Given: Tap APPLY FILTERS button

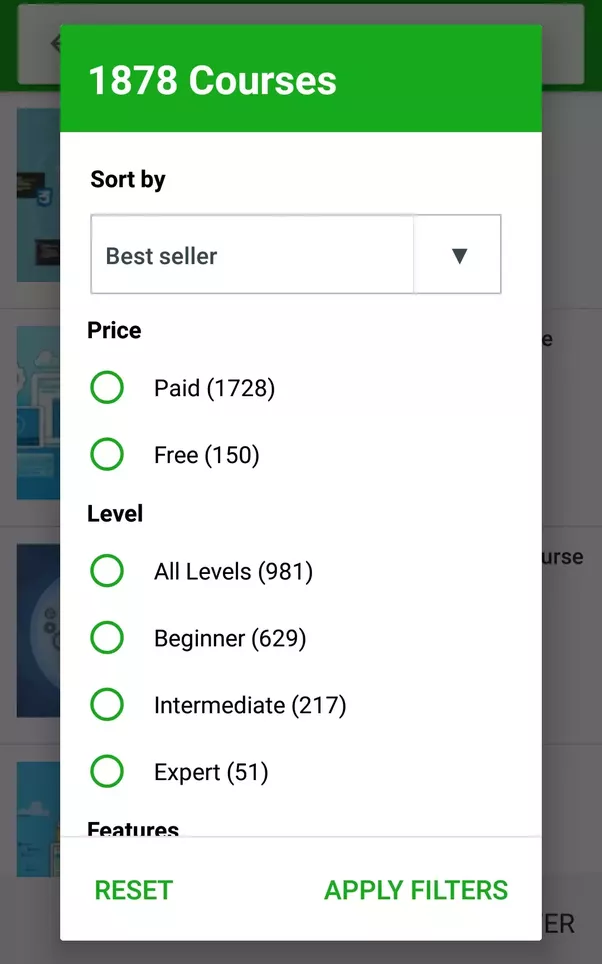Looking at the screenshot, I should pyautogui.click(x=416, y=890).
